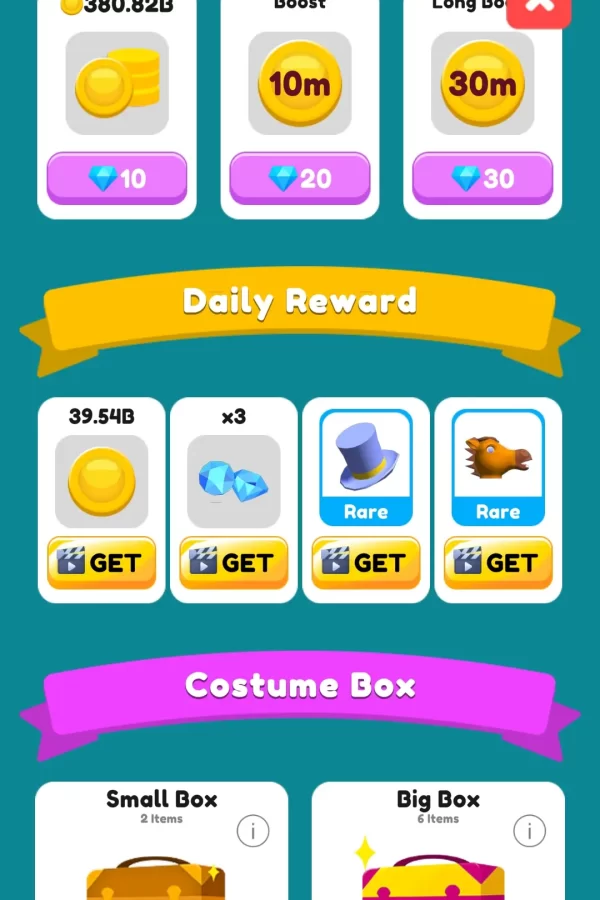This screenshot has width=600, height=900.
Task: Get the rare top hat reward
Action: (x=365, y=563)
